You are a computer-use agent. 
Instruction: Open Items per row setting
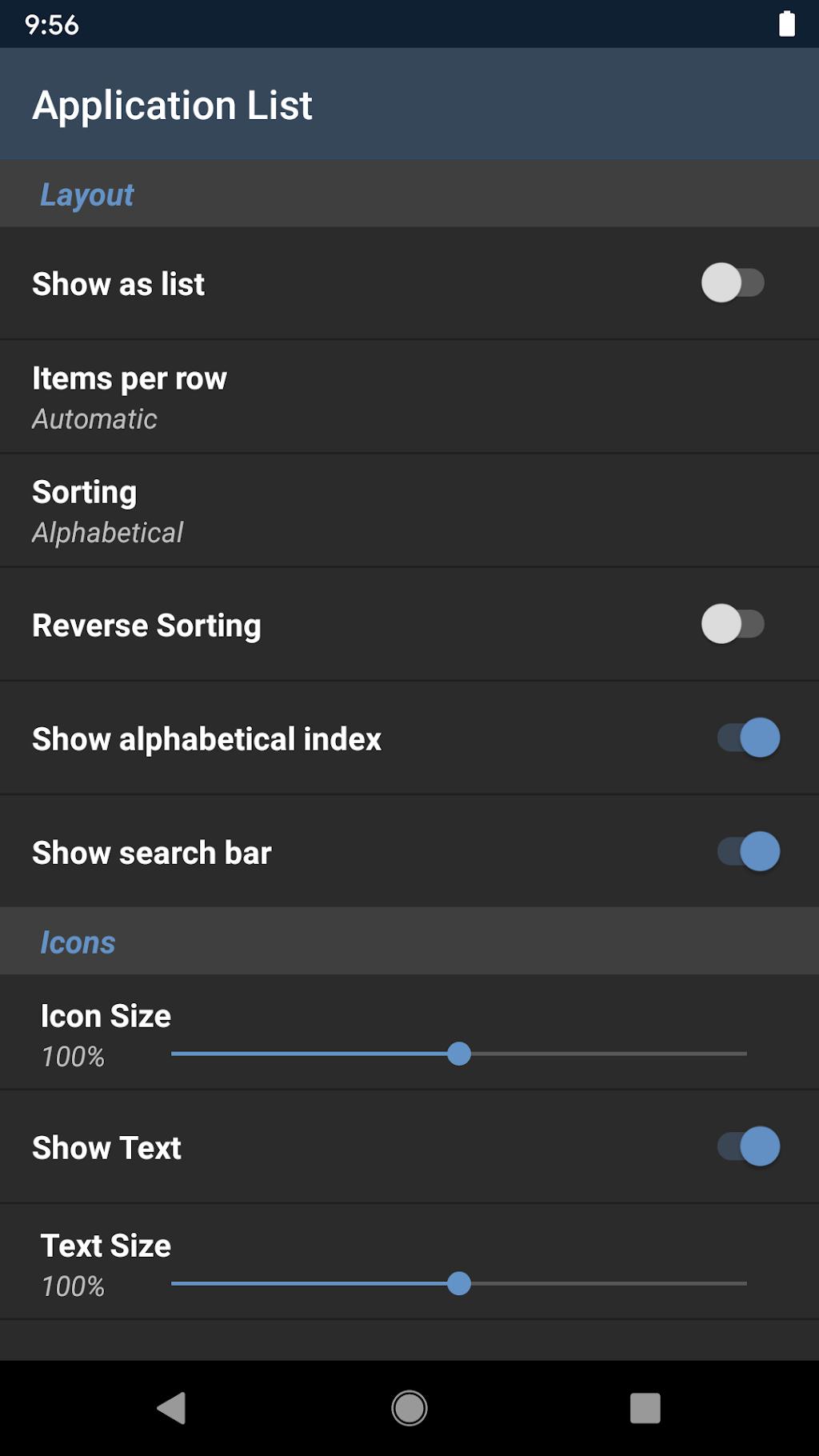[408, 398]
